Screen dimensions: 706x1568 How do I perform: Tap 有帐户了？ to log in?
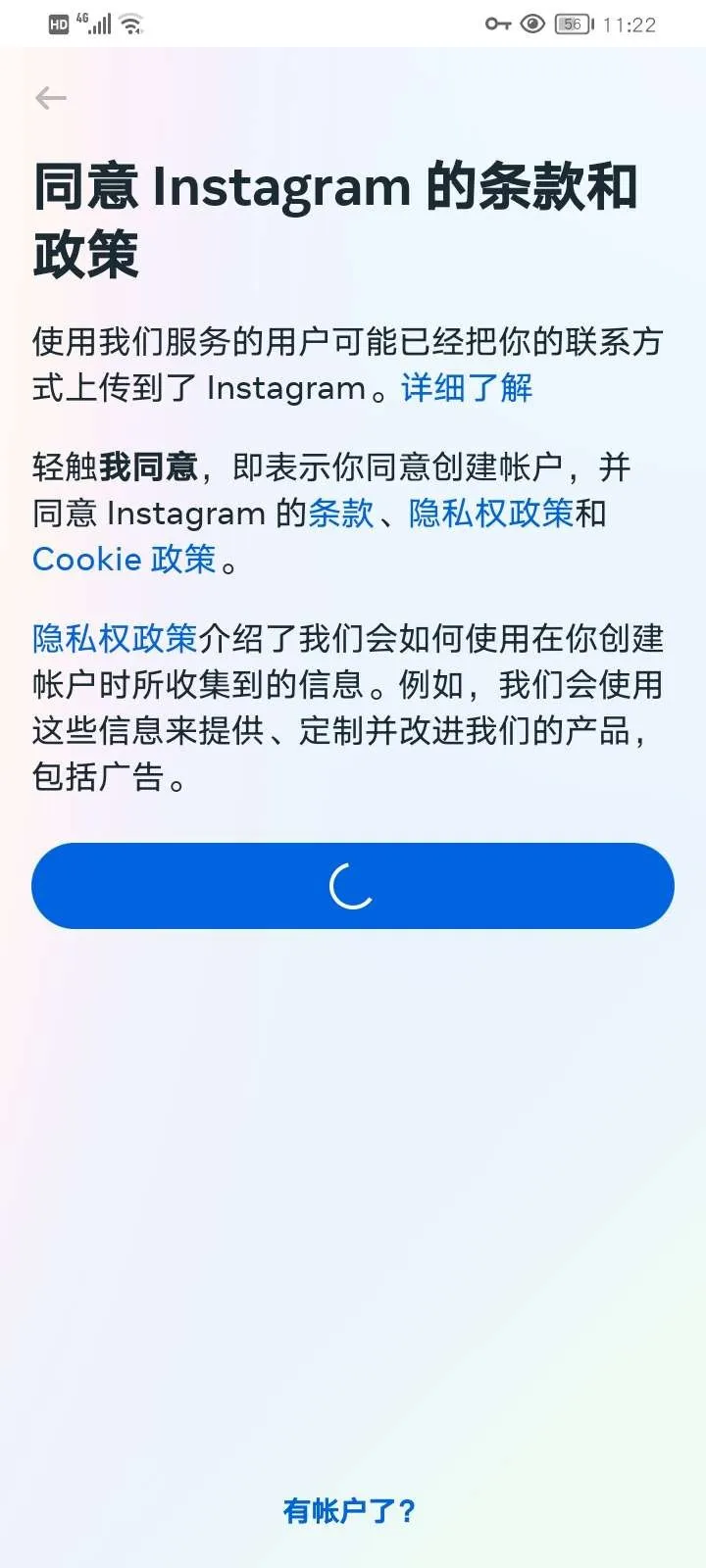[x=350, y=1510]
